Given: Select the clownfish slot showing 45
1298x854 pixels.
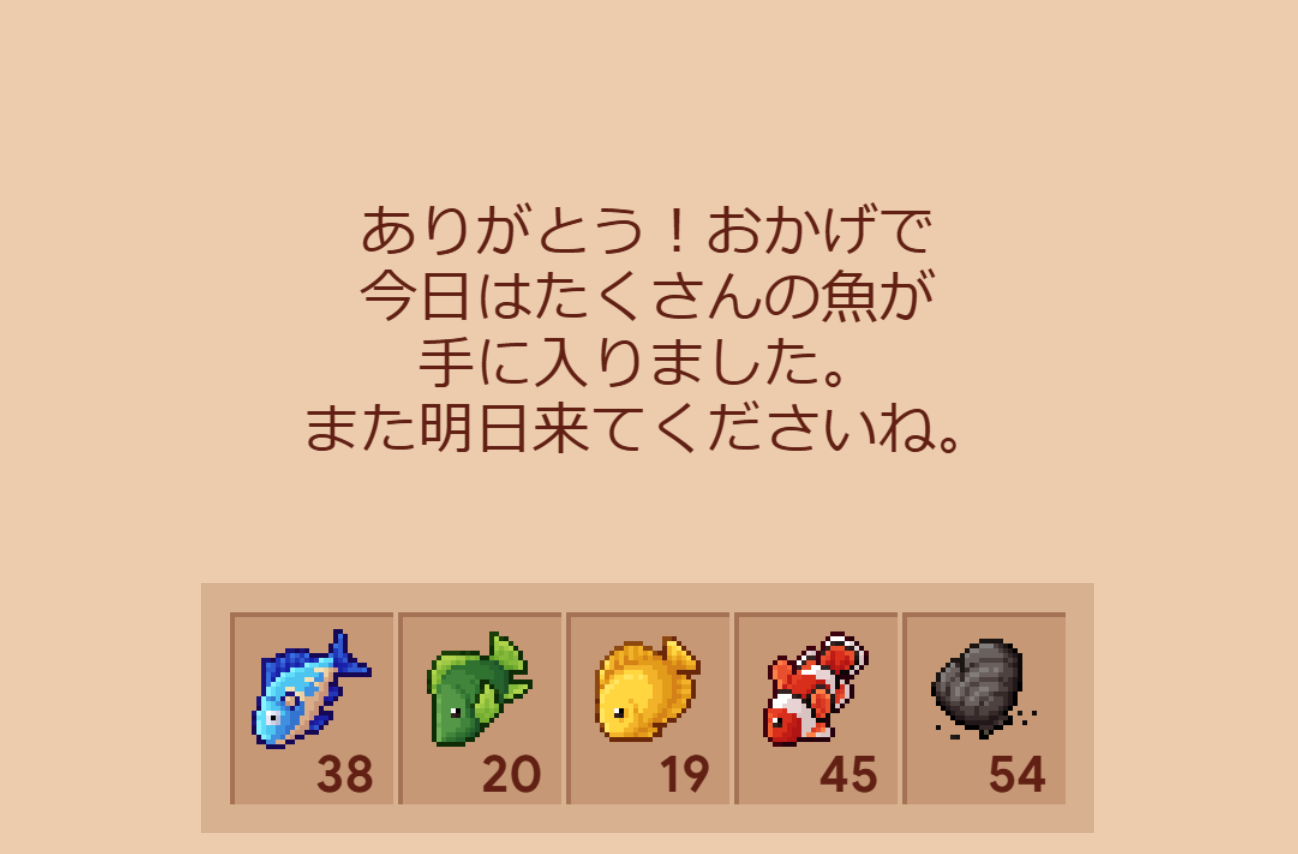Looking at the screenshot, I should coord(816,707).
